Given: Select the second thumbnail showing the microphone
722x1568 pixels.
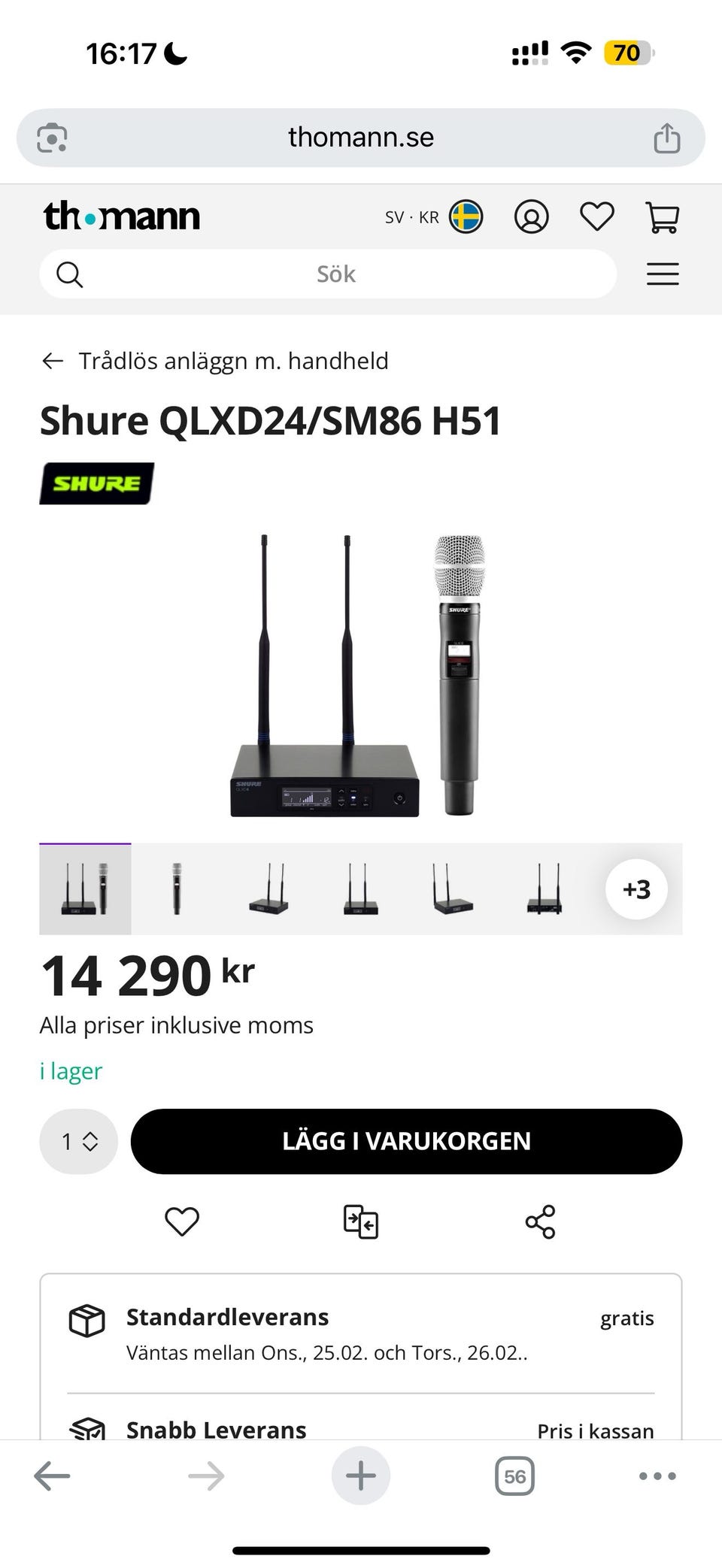Looking at the screenshot, I should 177,889.
